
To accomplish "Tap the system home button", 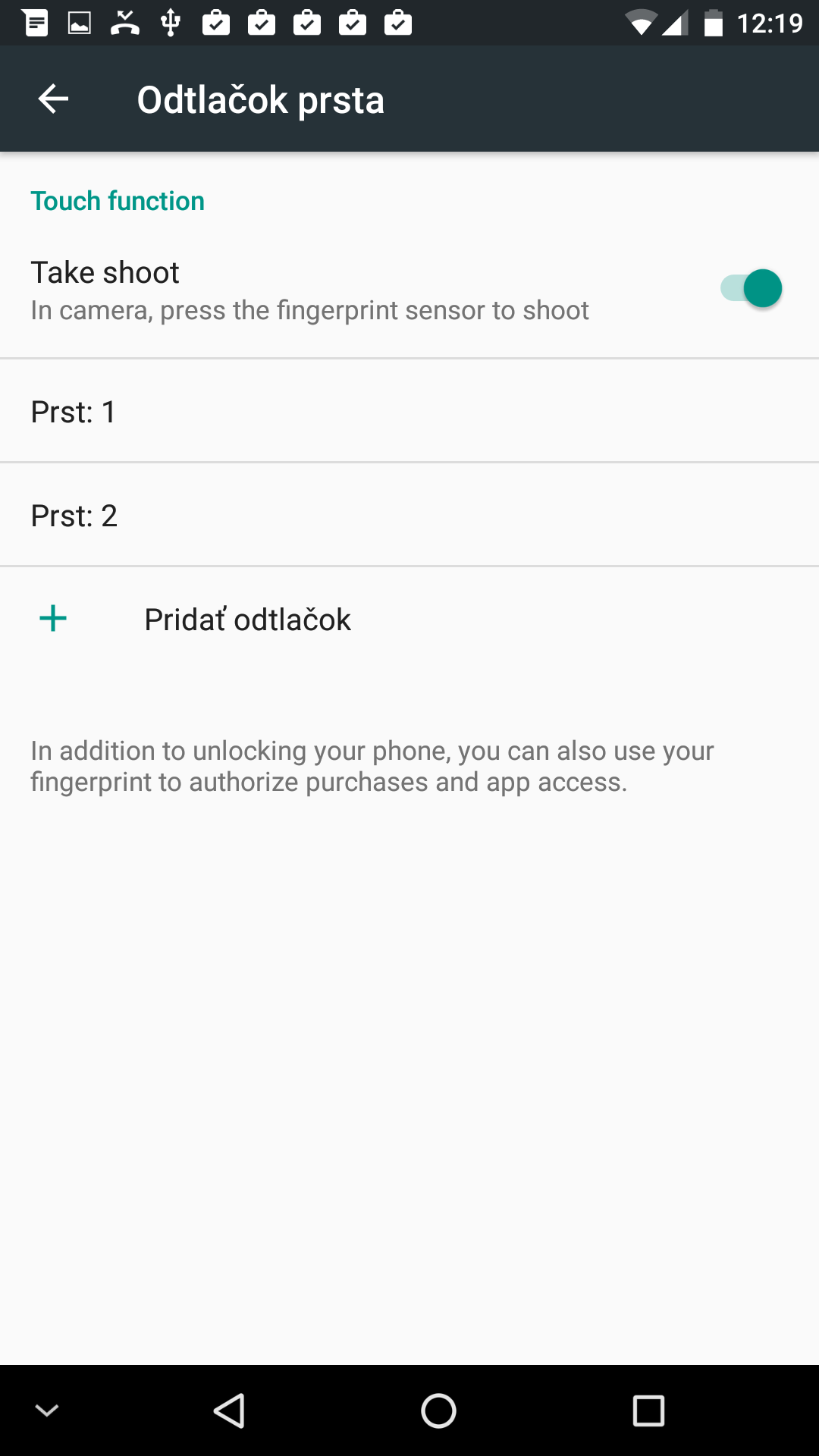I will (x=438, y=1411).
